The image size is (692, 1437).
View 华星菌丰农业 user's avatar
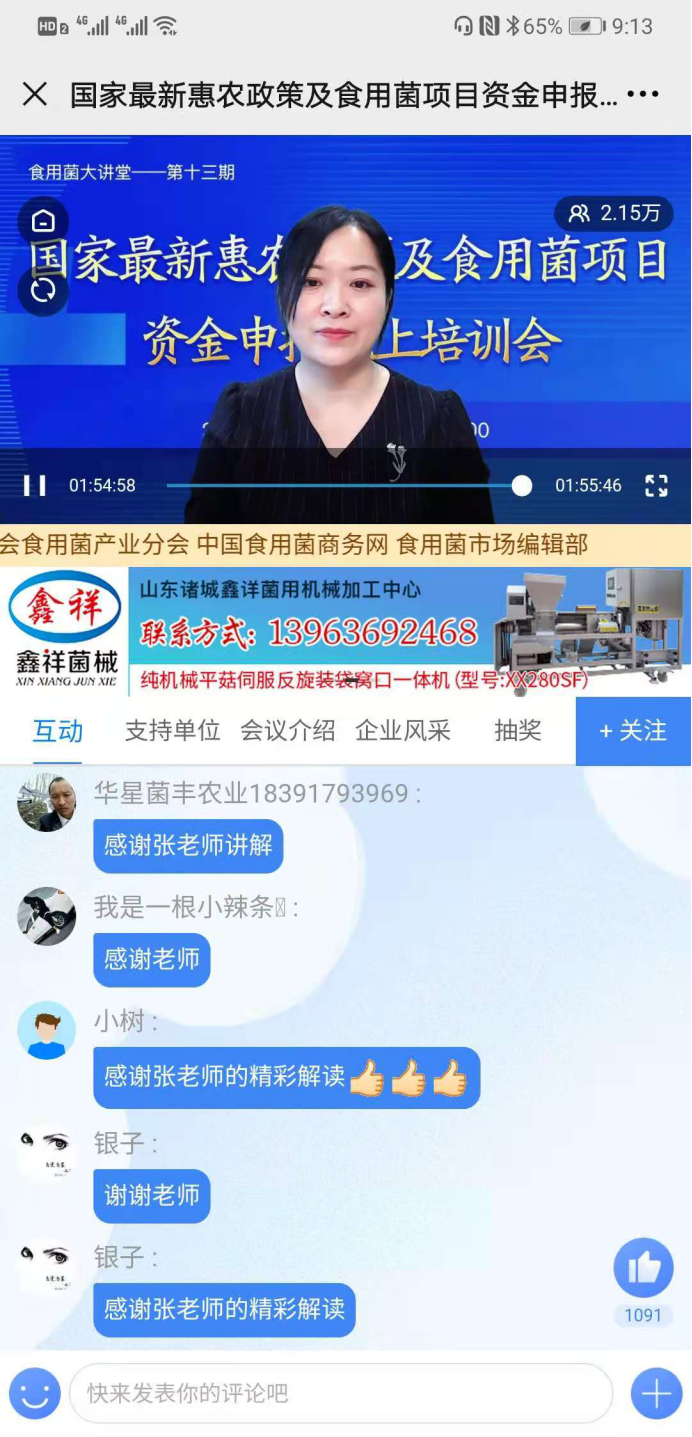tap(47, 802)
